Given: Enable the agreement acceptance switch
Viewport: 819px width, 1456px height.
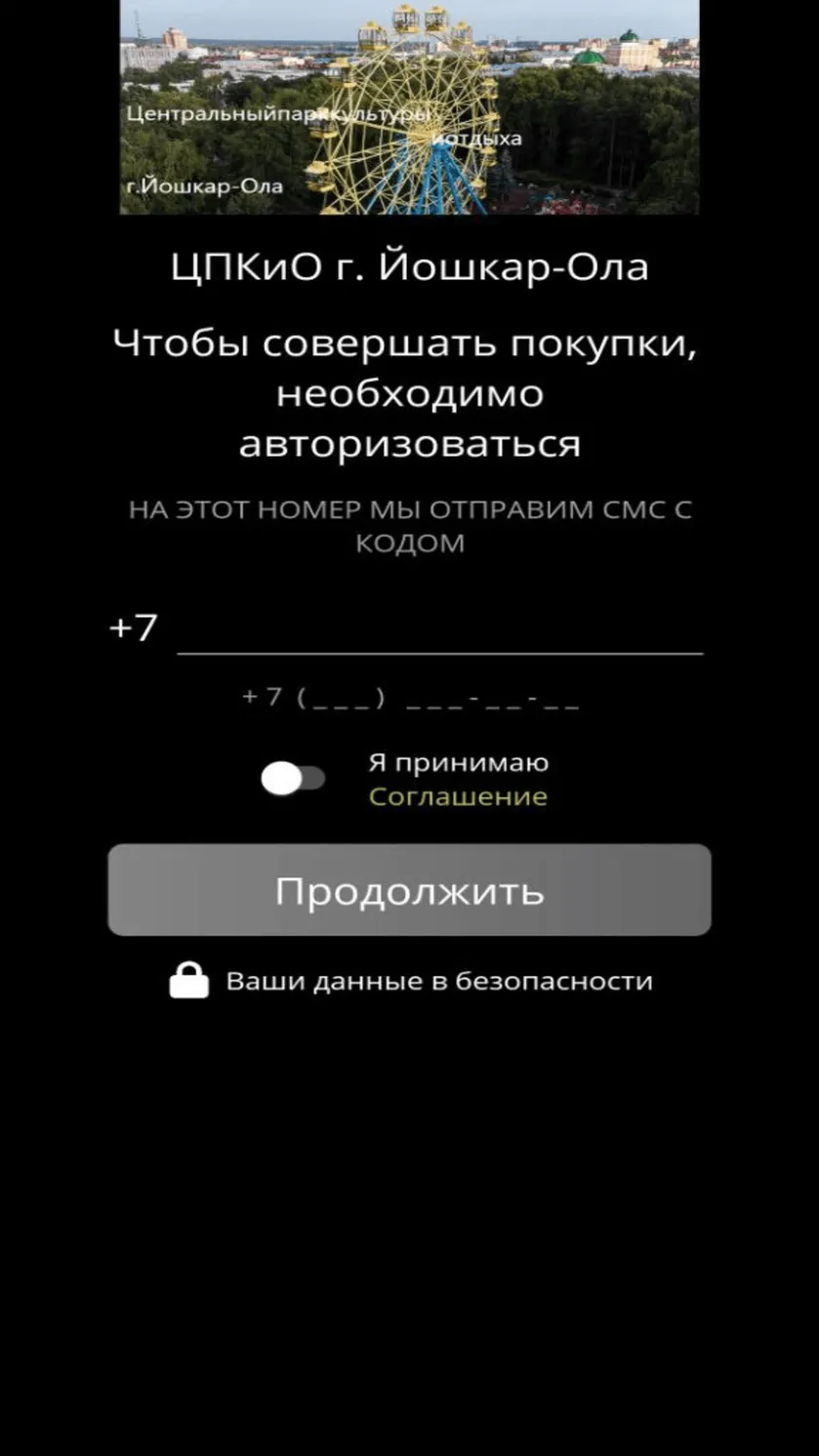Looking at the screenshot, I should click(293, 779).
